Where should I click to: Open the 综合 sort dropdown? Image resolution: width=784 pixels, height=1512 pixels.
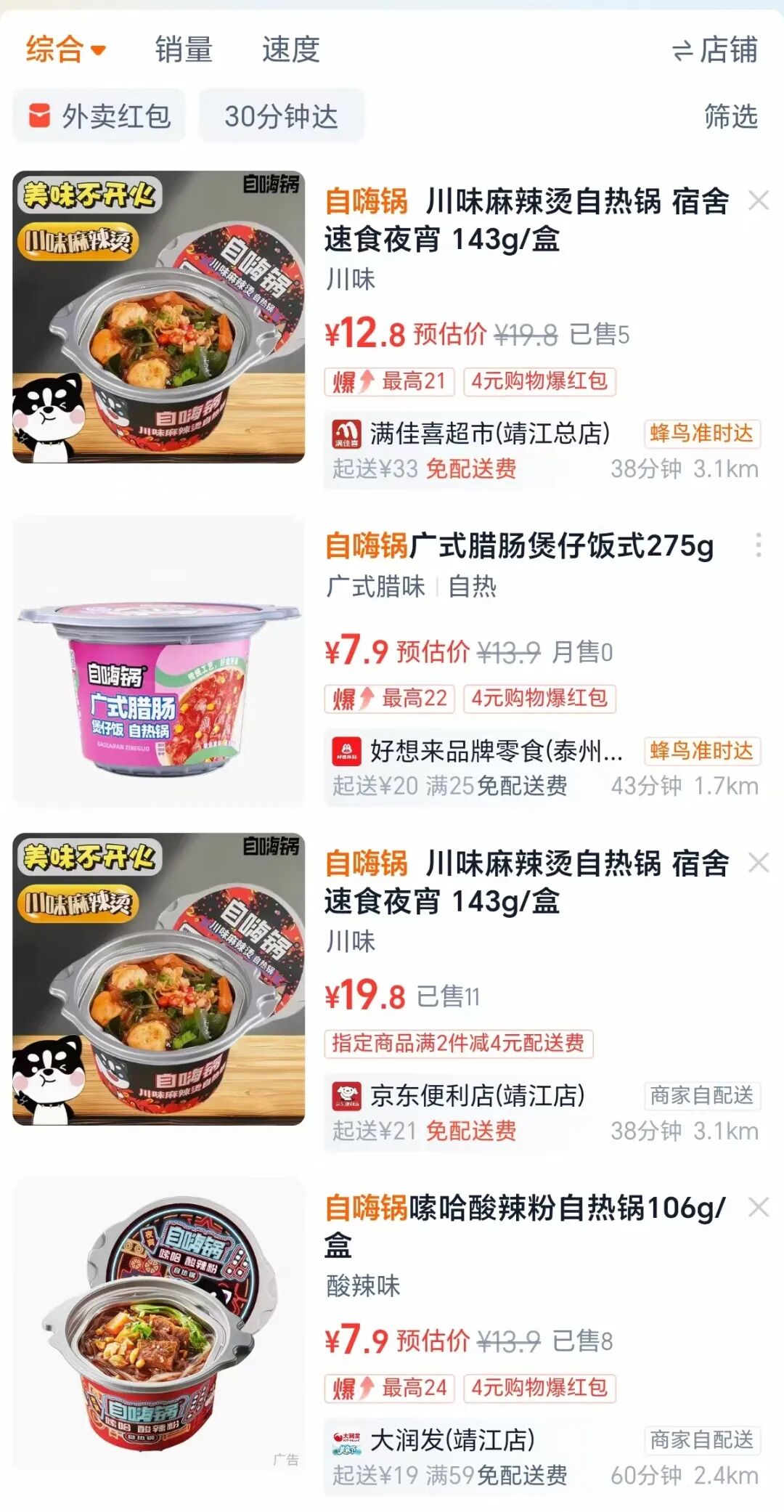click(x=66, y=50)
